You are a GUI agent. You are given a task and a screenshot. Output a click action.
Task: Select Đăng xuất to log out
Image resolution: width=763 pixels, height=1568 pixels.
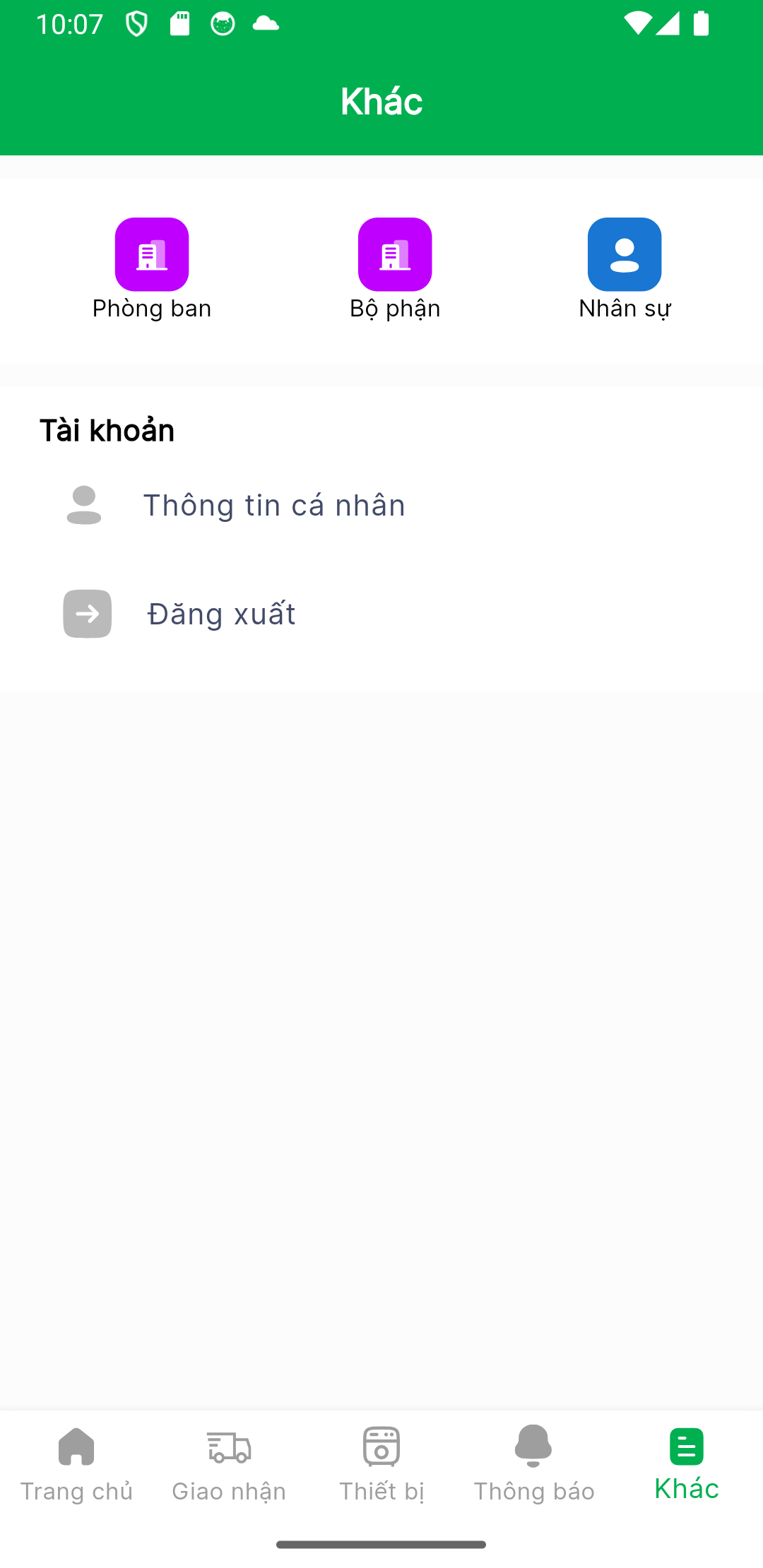click(x=220, y=614)
